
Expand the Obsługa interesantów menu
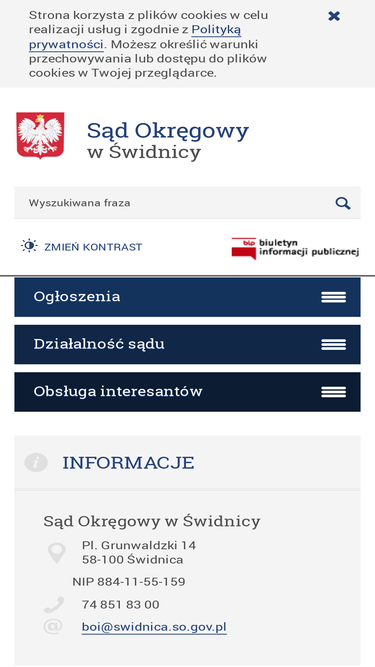(188, 392)
